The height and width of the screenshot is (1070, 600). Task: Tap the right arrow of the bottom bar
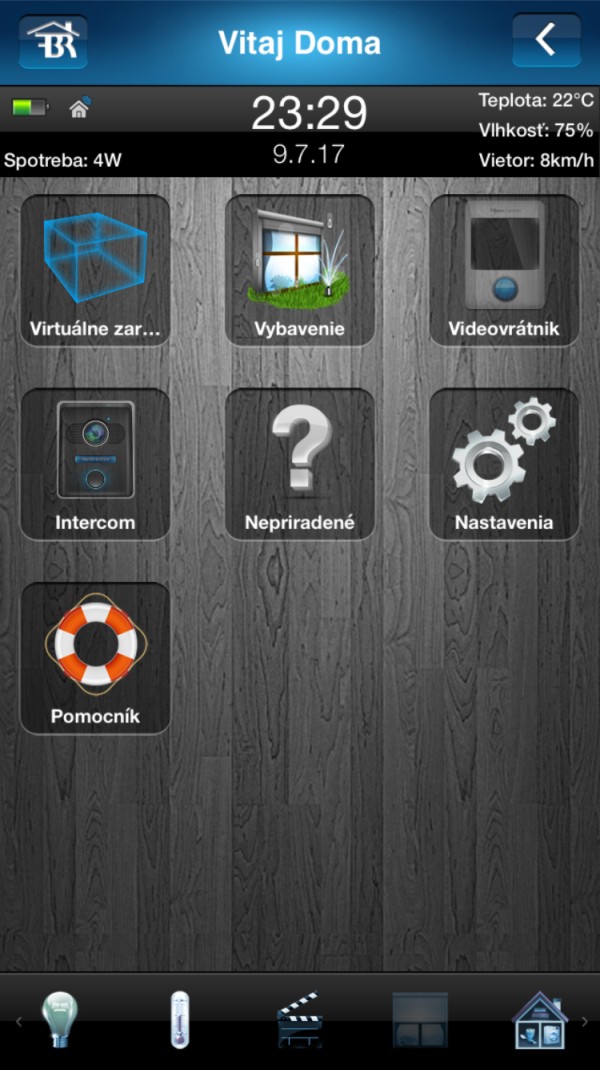pyautogui.click(x=584, y=1021)
